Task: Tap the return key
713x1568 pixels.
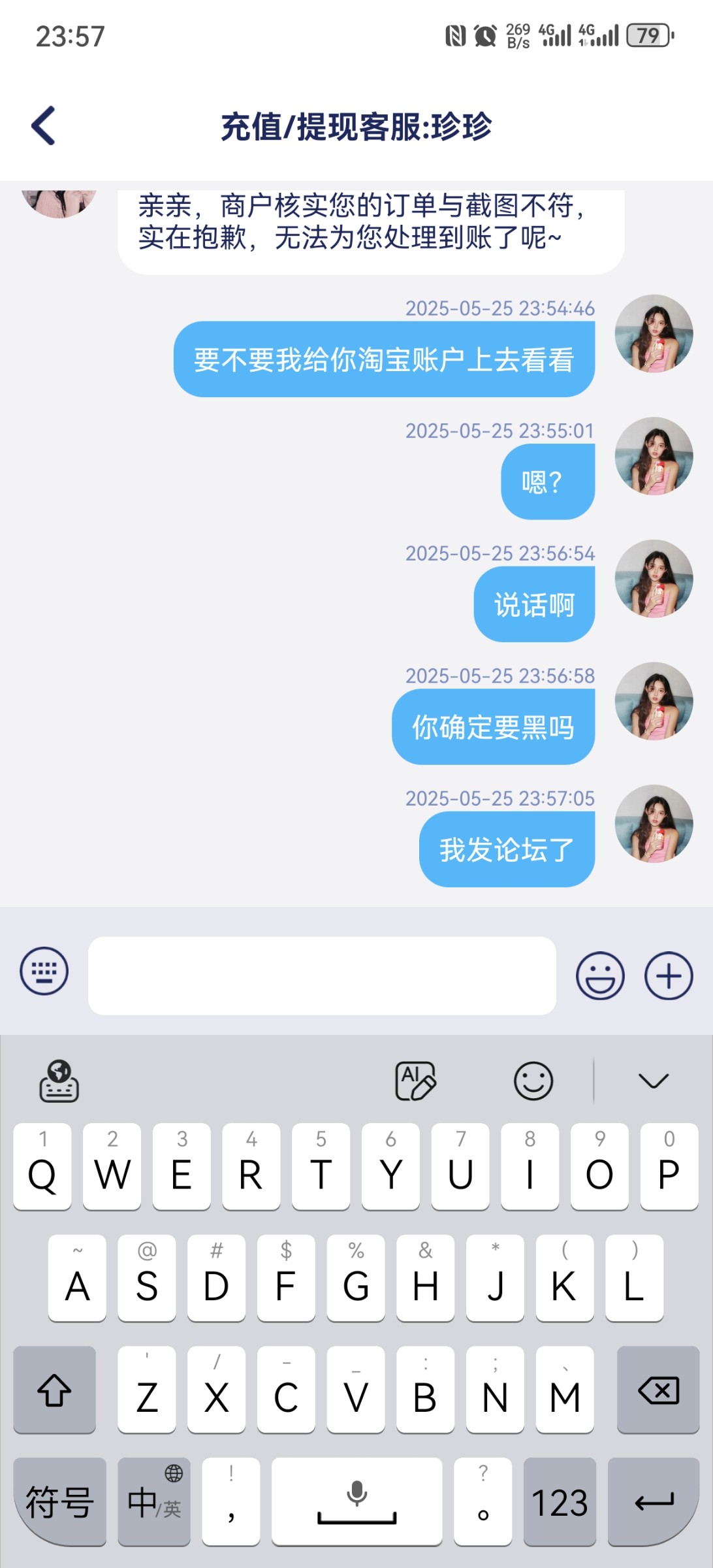Action: pyautogui.click(x=654, y=1502)
